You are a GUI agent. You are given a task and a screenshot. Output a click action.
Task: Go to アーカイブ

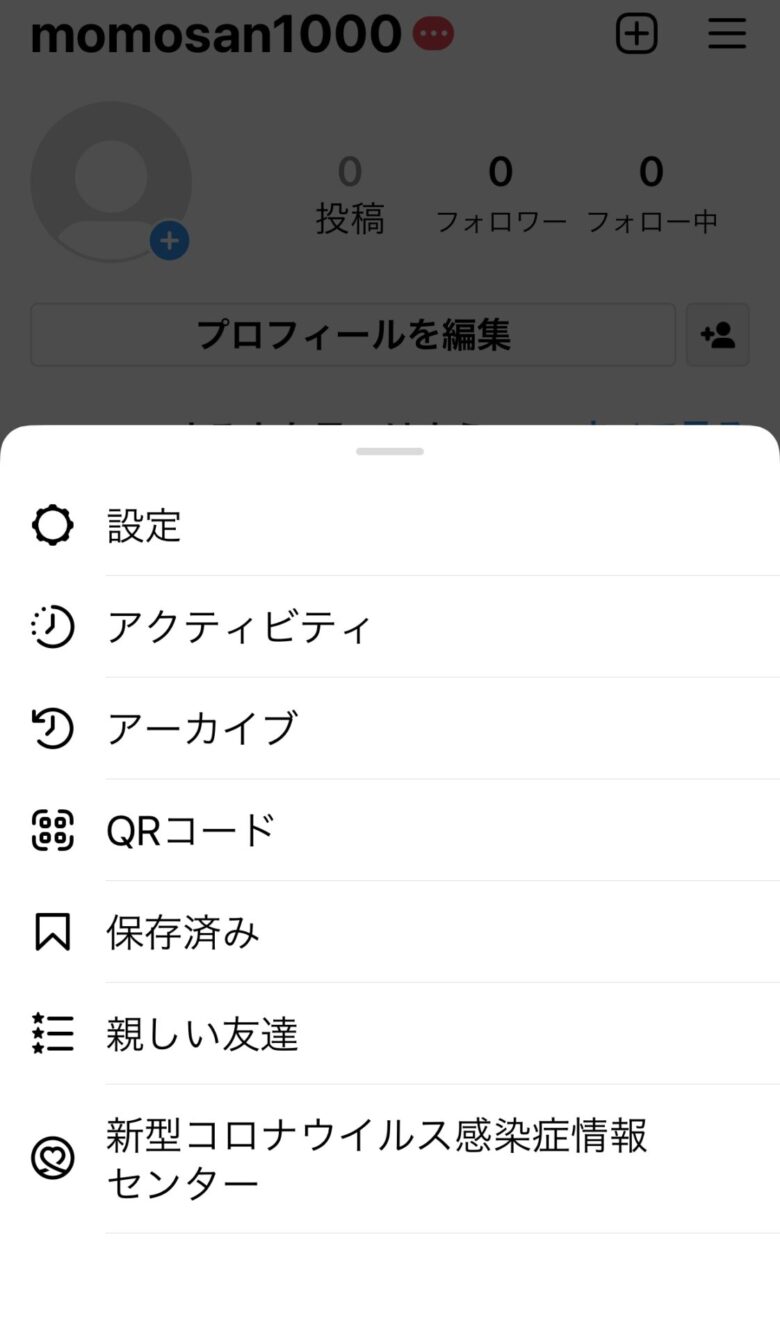point(390,729)
